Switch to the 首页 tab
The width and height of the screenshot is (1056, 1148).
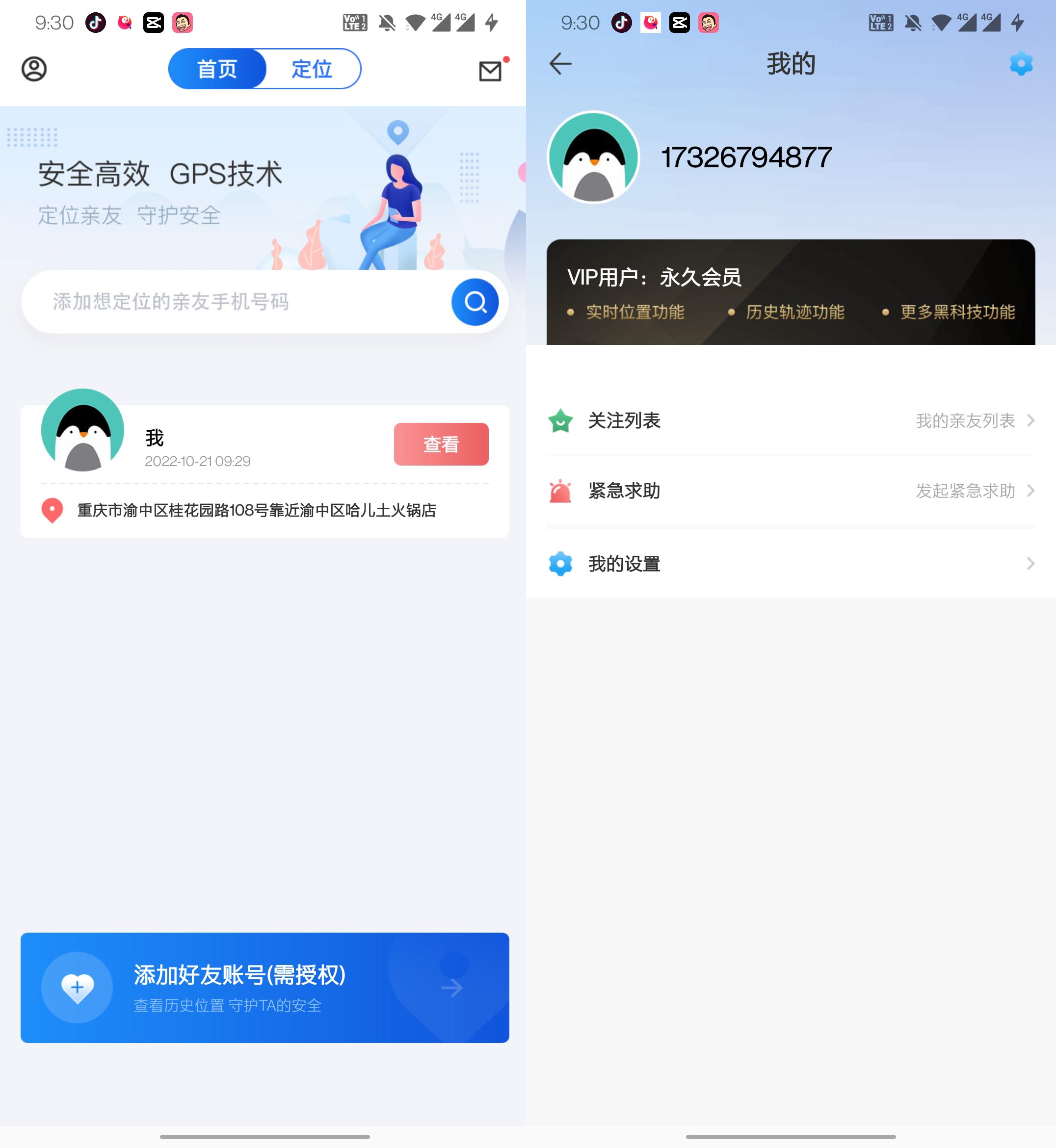(217, 69)
